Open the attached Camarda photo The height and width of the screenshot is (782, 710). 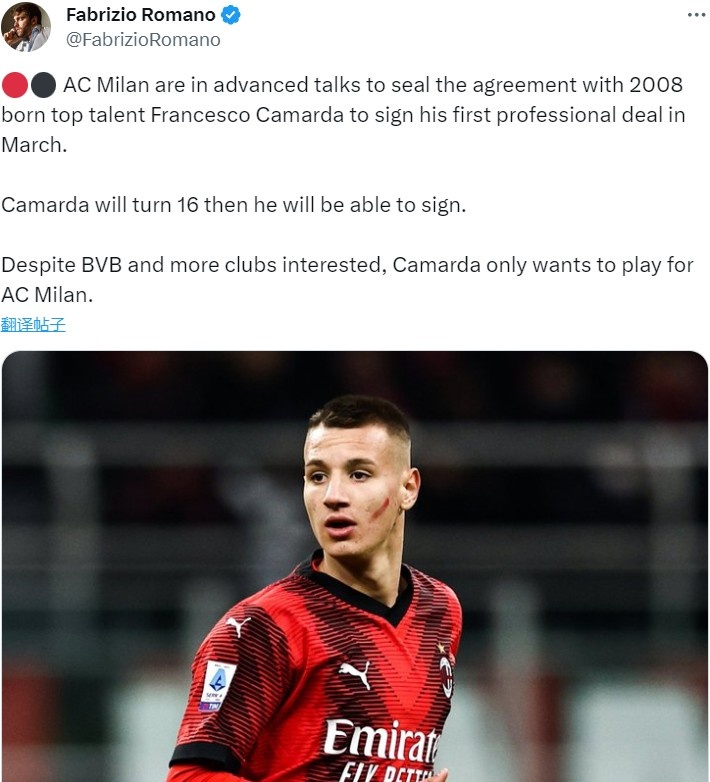click(x=354, y=565)
